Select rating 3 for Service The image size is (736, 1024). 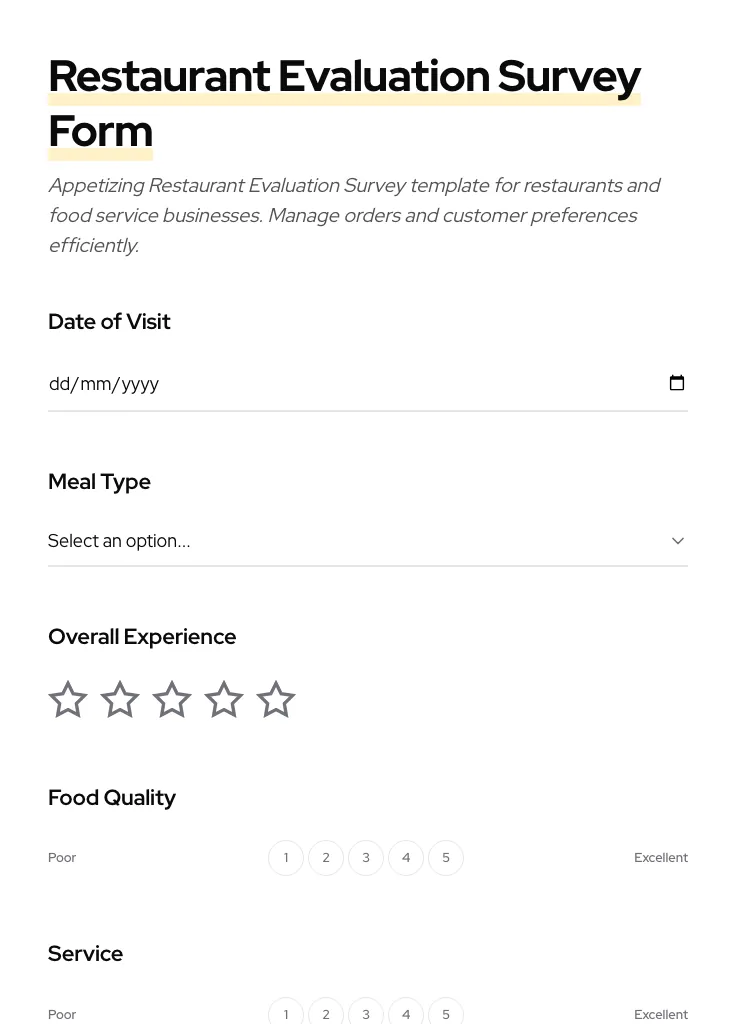365,1013
